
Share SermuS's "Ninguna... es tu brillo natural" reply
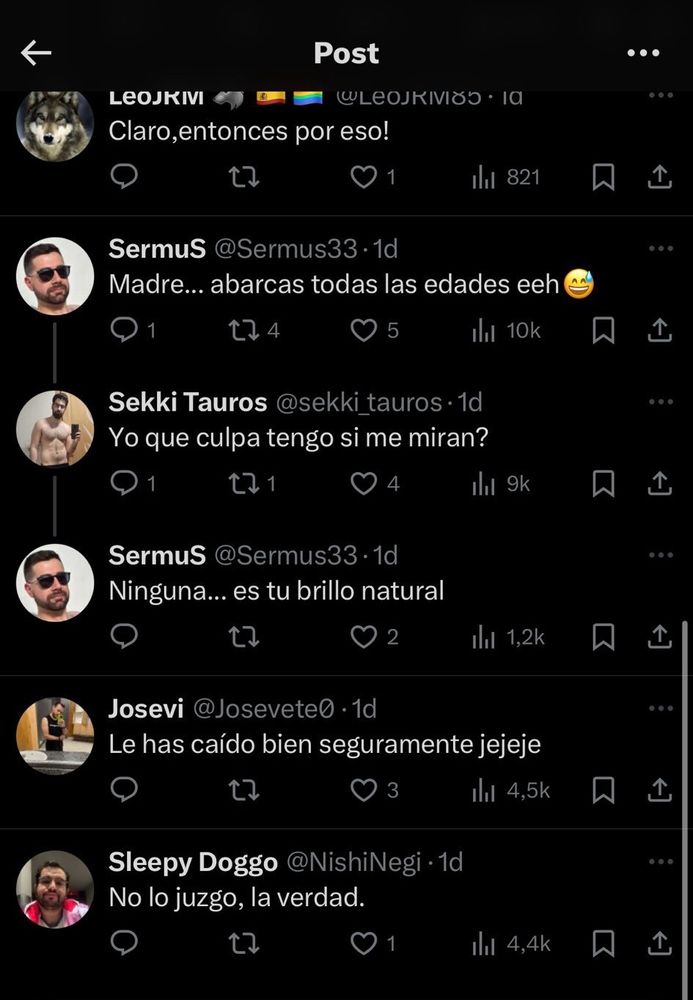click(x=659, y=637)
